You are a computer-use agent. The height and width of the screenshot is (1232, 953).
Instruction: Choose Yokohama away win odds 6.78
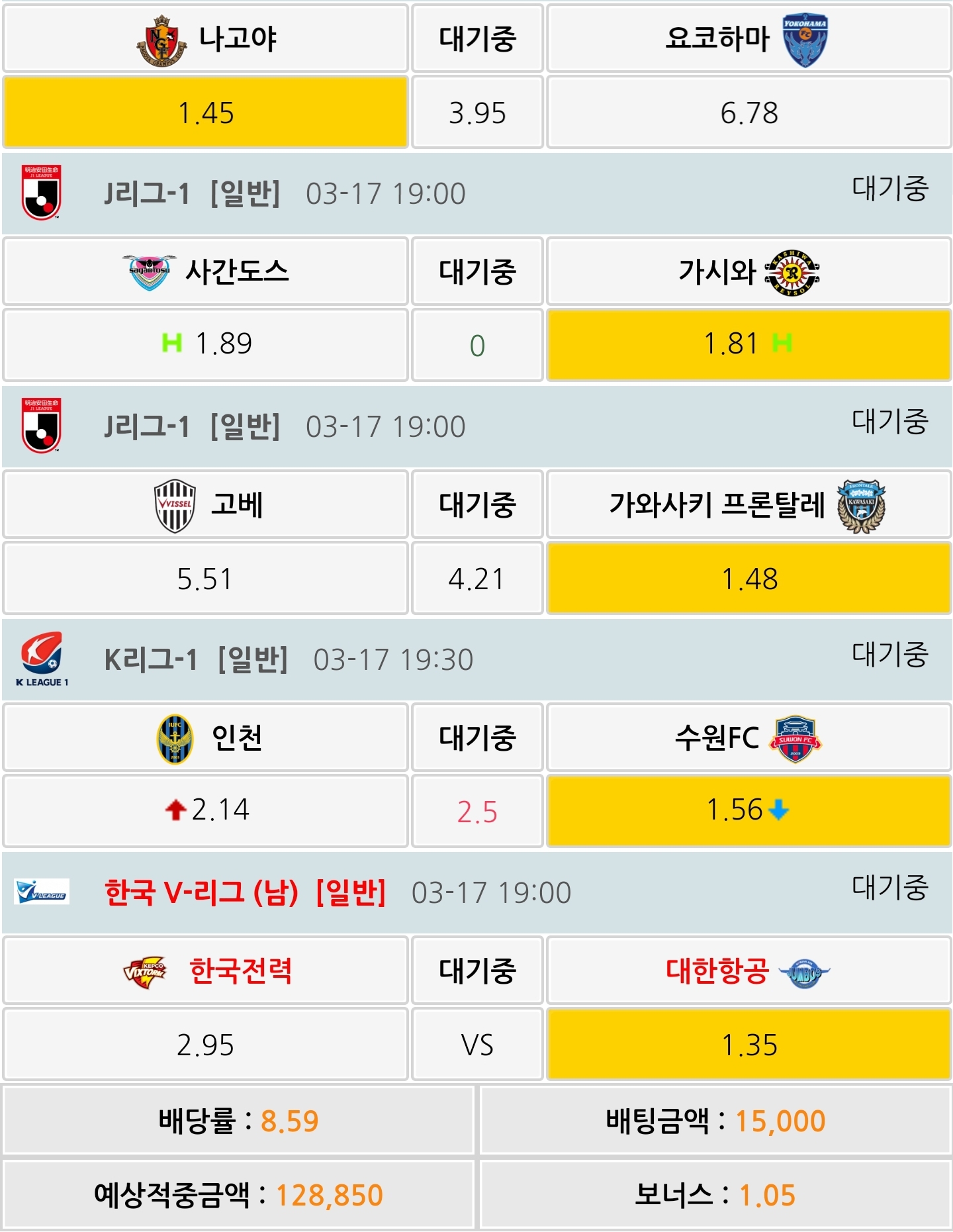(749, 112)
